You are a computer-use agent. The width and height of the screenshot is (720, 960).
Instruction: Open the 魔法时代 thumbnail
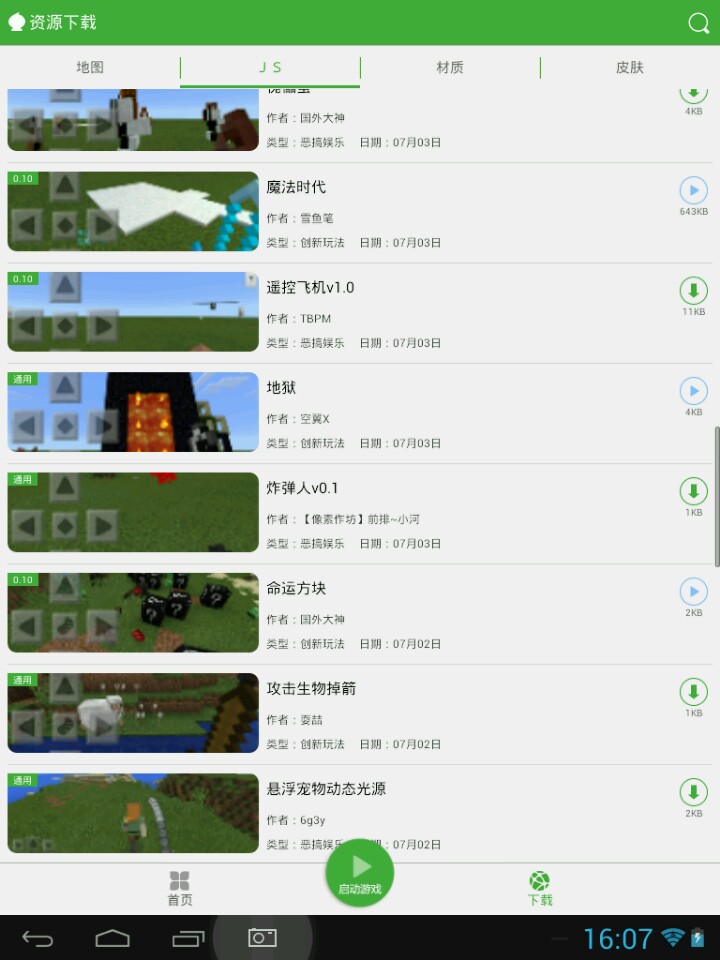click(133, 211)
